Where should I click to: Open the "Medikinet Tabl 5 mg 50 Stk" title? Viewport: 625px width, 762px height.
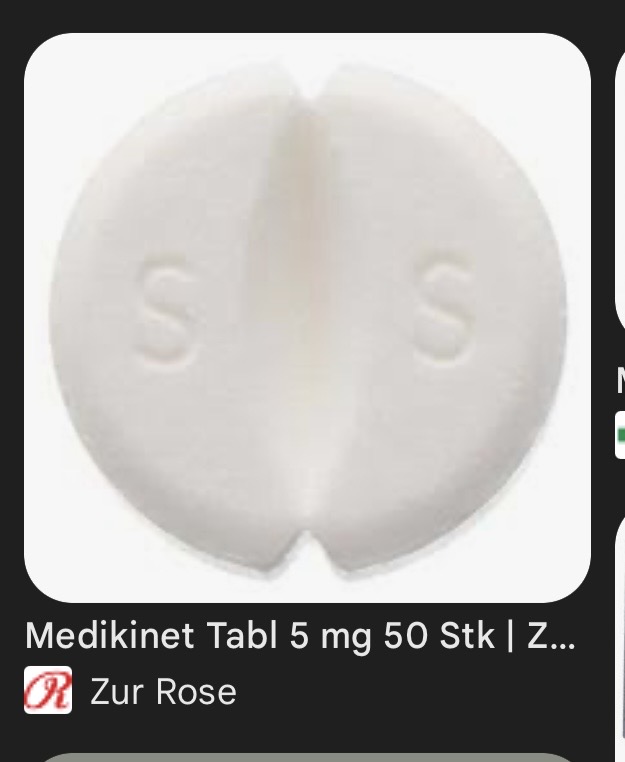tap(300, 636)
